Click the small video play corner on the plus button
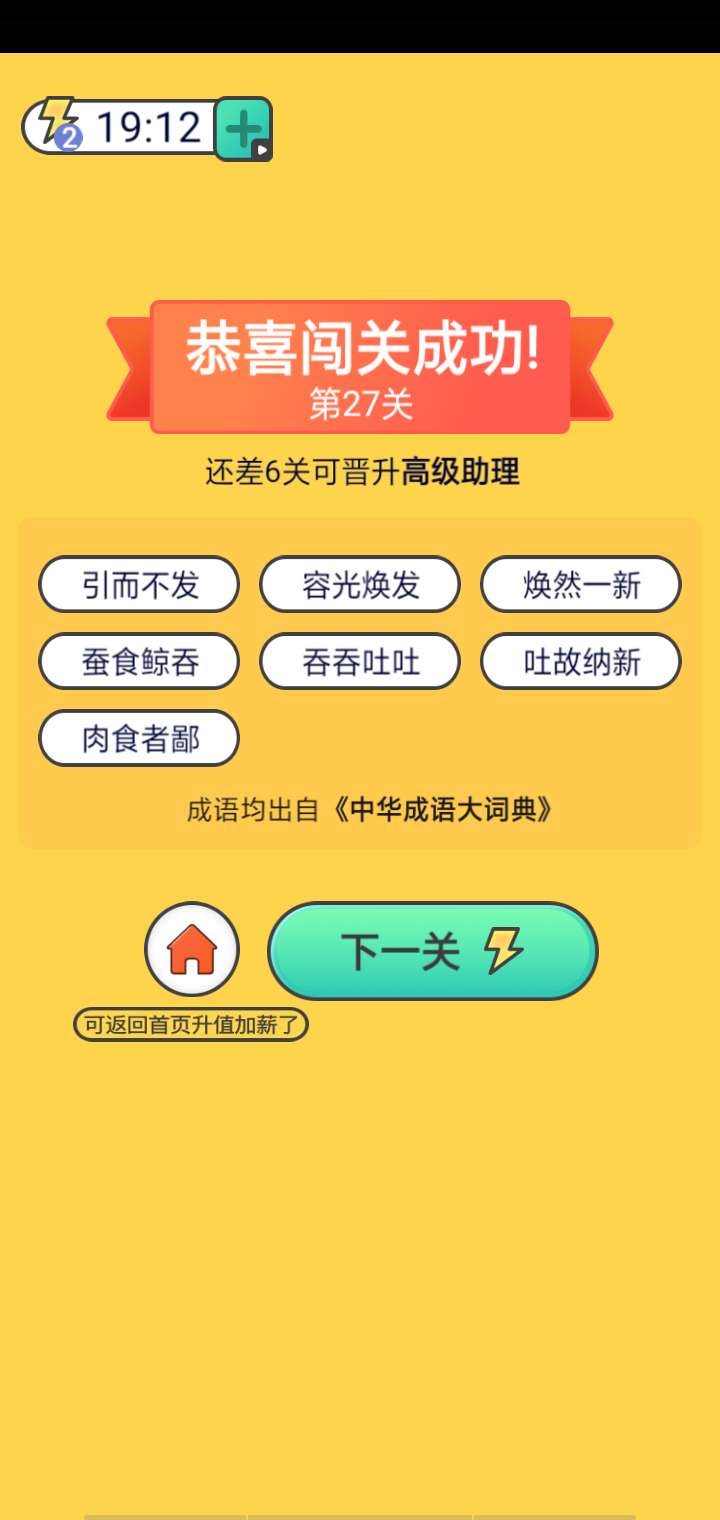Viewport: 720px width, 1520px height. 263,148
